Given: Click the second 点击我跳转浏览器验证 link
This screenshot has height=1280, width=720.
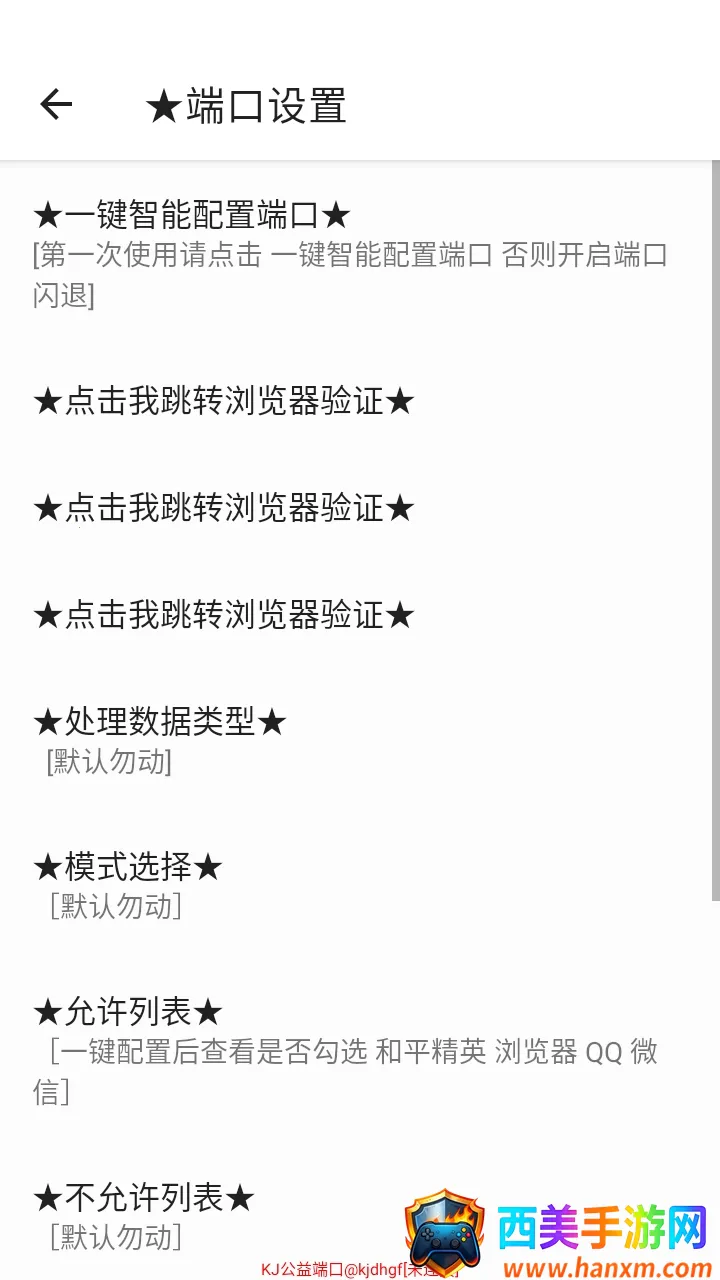Looking at the screenshot, I should 224,508.
